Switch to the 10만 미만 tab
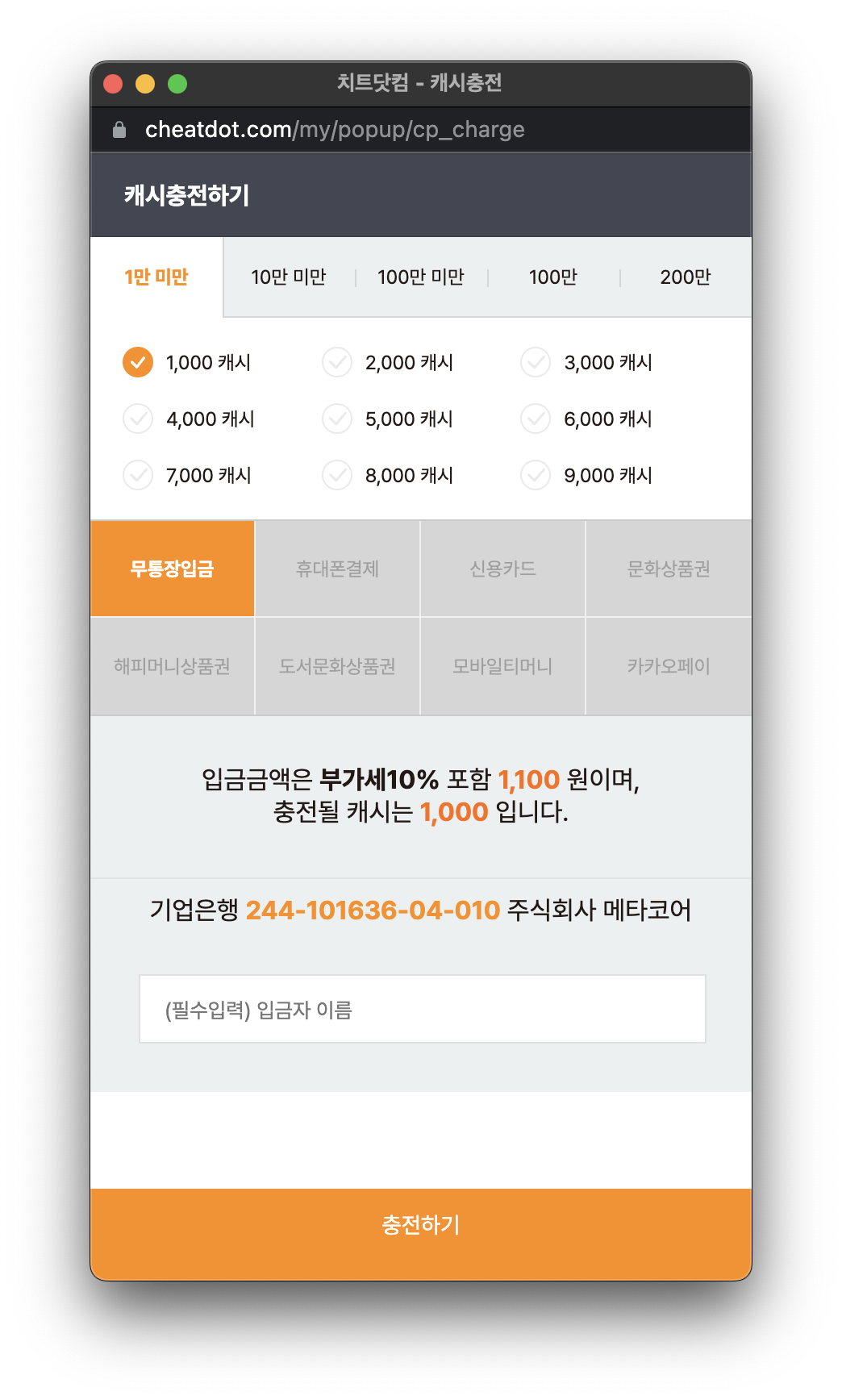Screen dimensions: 842x1400 (x=288, y=277)
